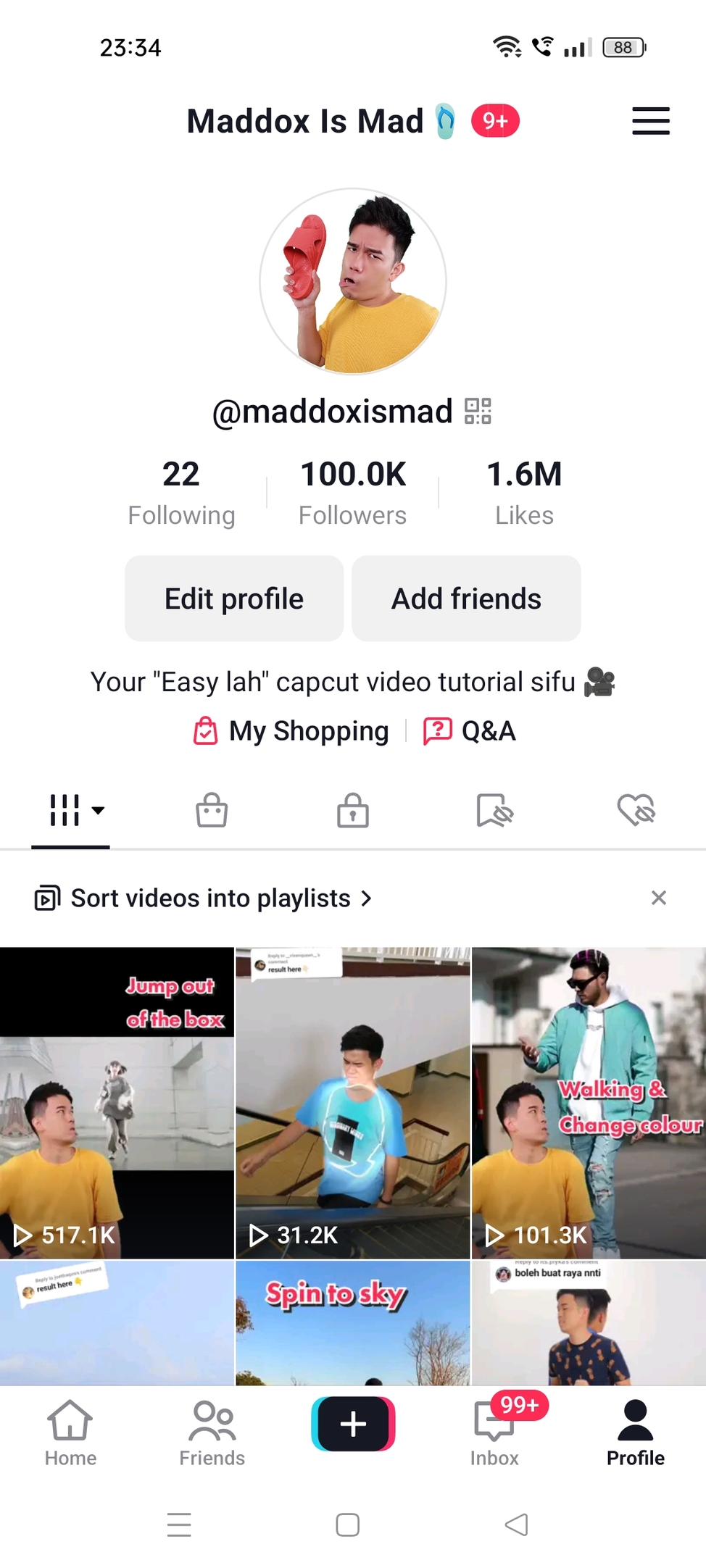This screenshot has width=706, height=1568.
Task: Open the Walking & Change colour video
Action: coord(589,1101)
